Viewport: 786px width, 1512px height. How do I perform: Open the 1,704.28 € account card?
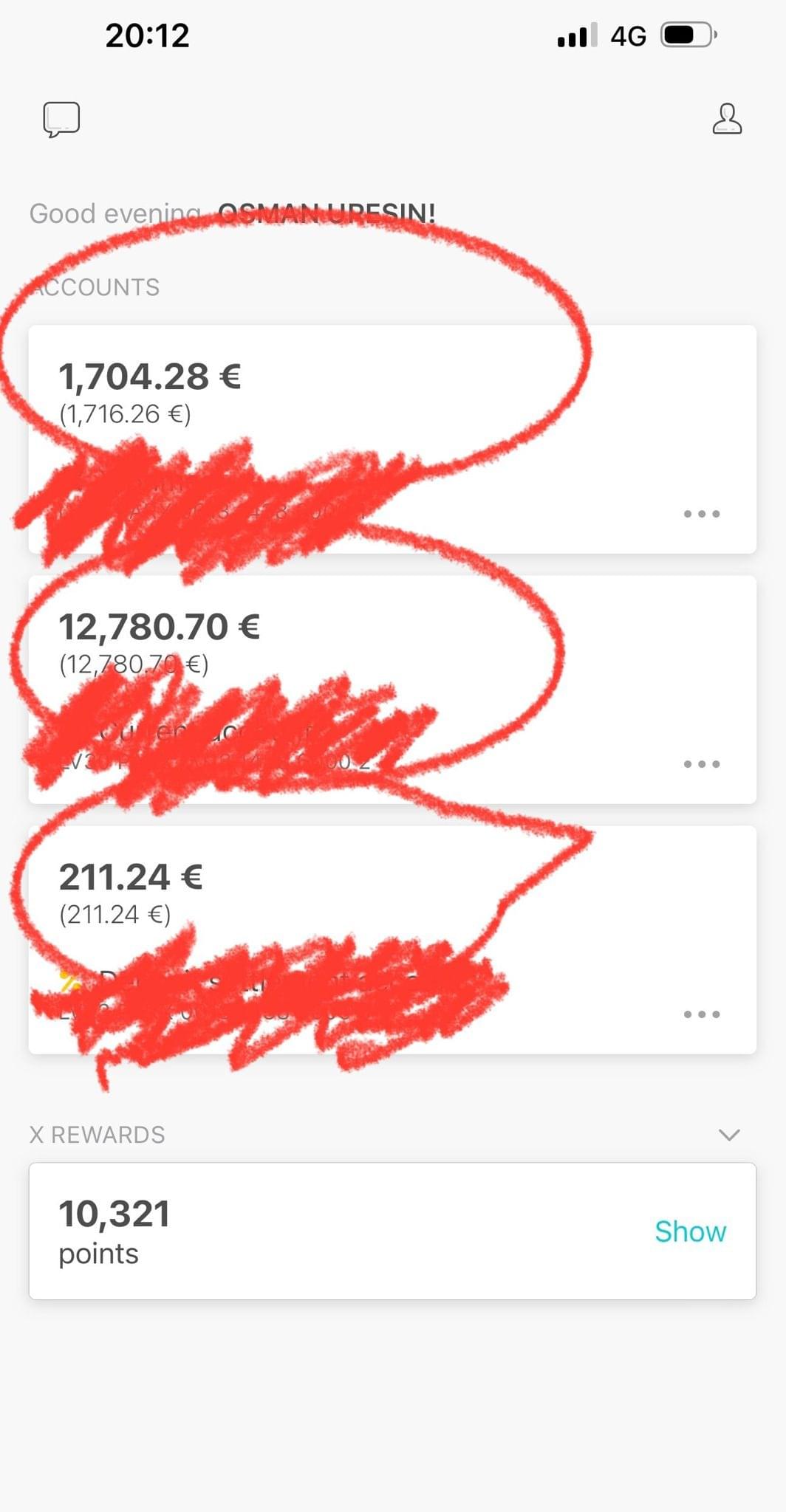pyautogui.click(x=392, y=399)
